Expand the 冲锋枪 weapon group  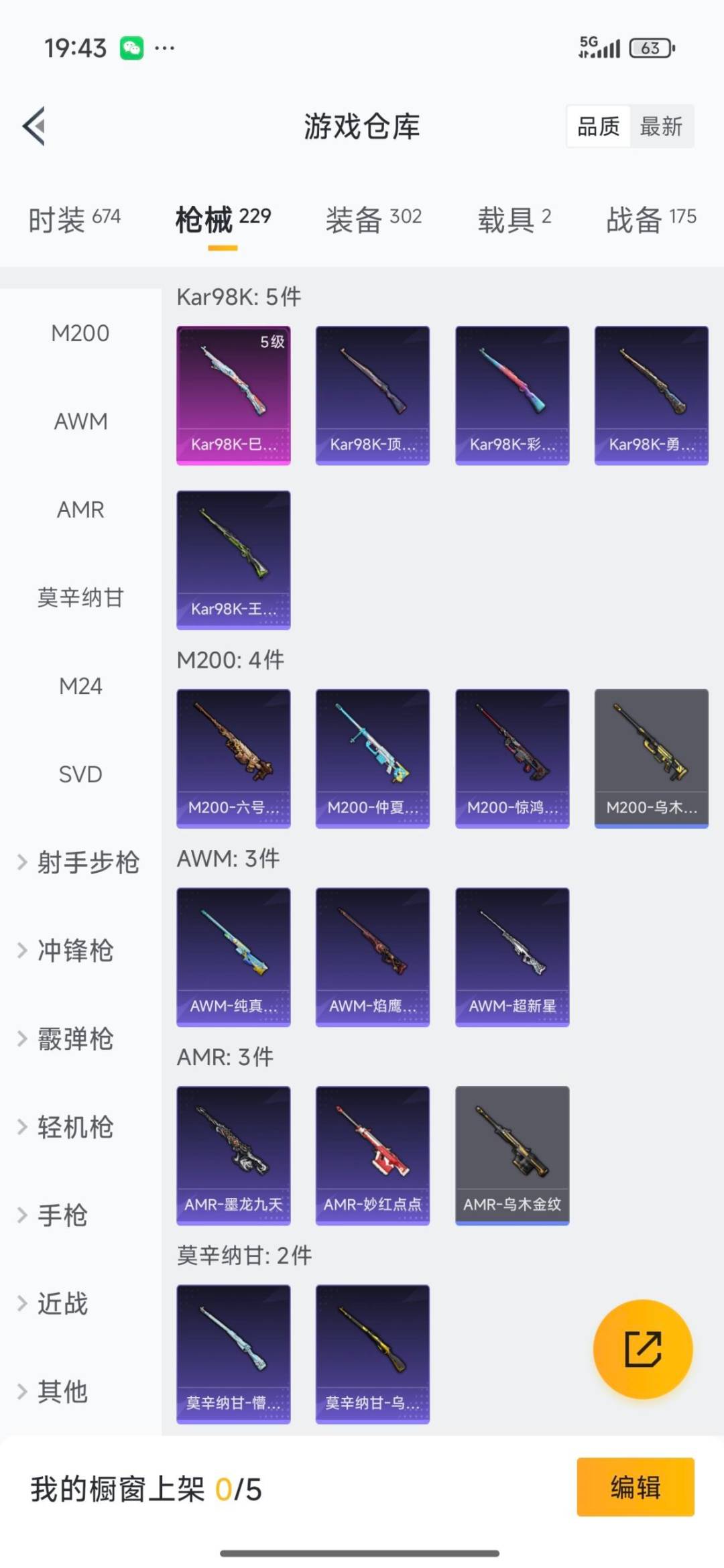(74, 951)
